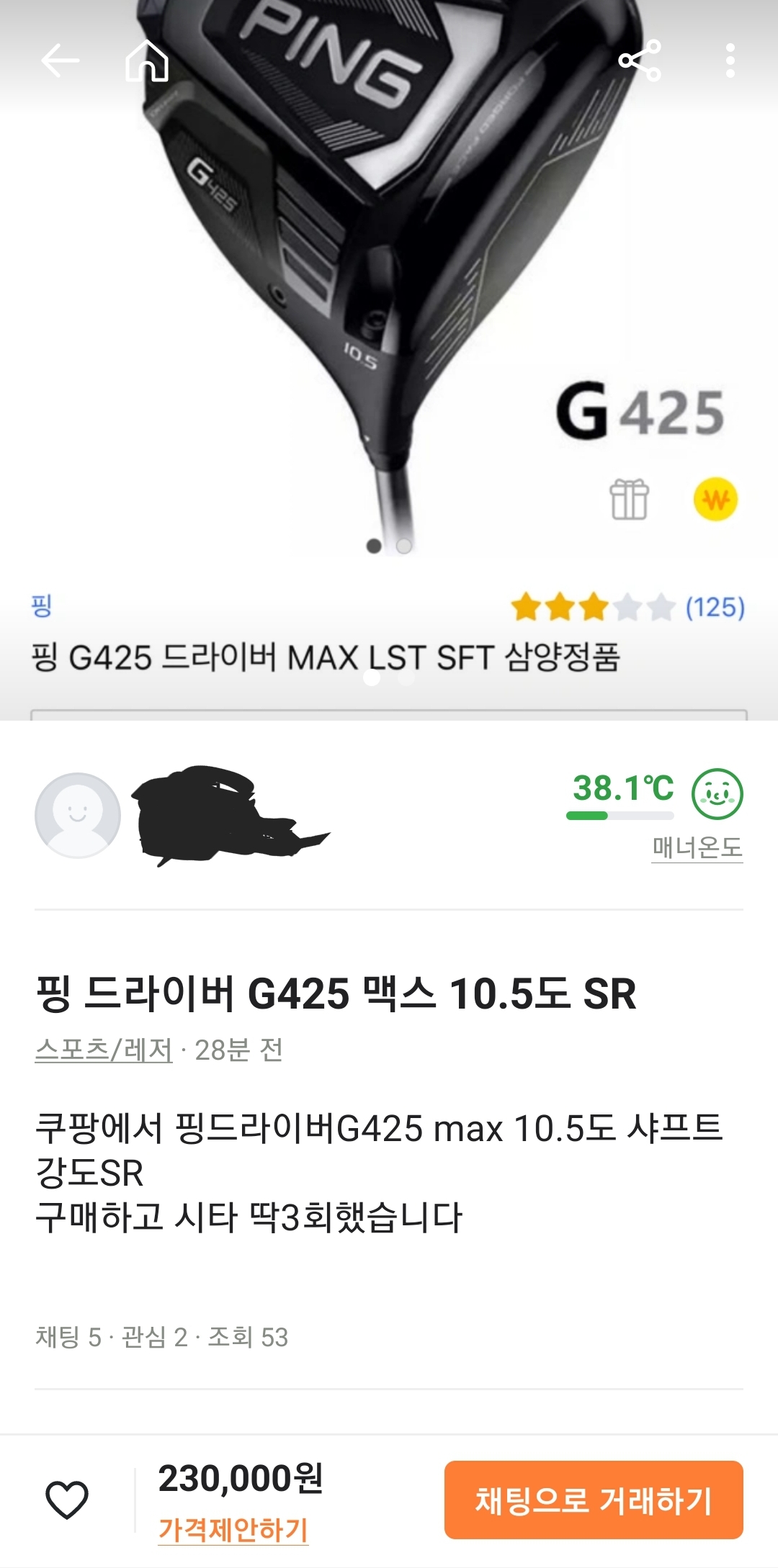The width and height of the screenshot is (778, 1568).
Task: Go to the home screen icon
Action: coord(147,60)
